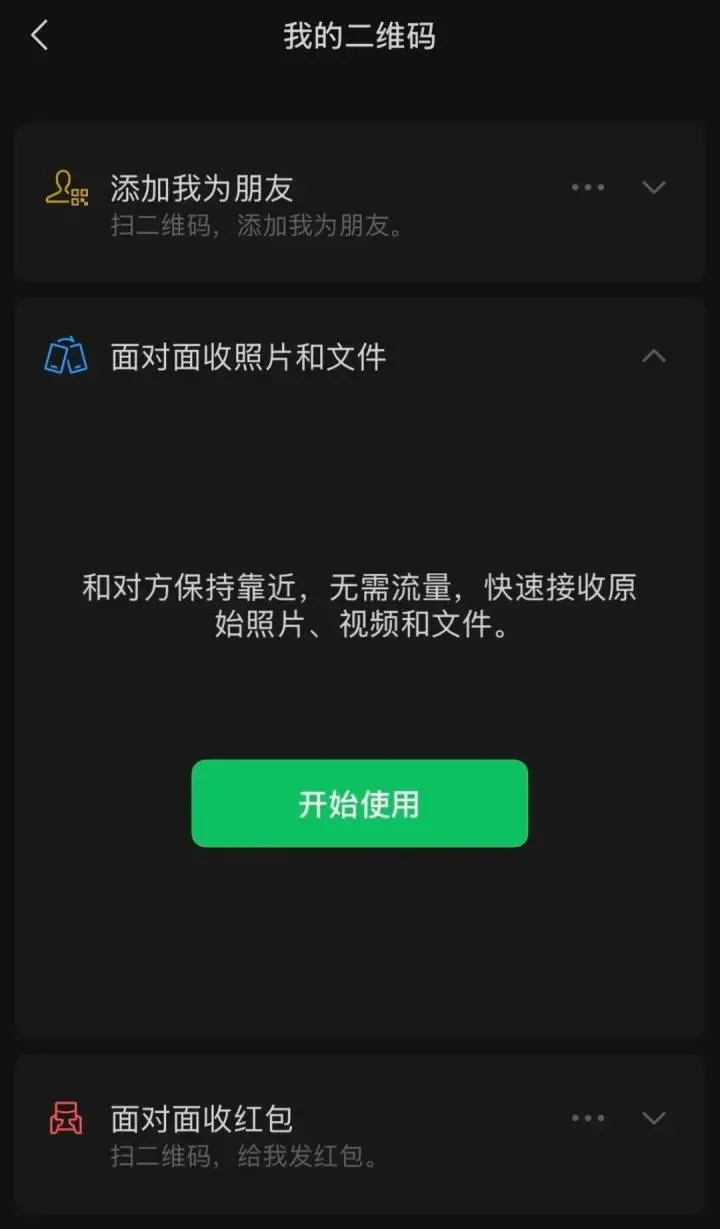720x1229 pixels.
Task: Open more options for 添加我为朋友
Action: [588, 187]
